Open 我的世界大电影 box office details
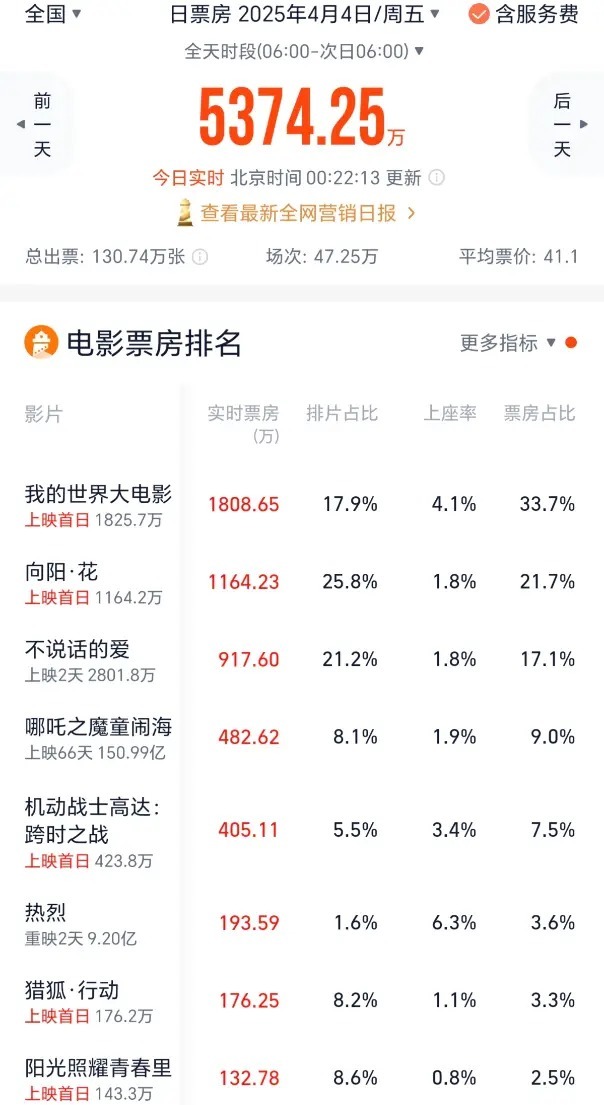The width and height of the screenshot is (604, 1105). (x=98, y=504)
